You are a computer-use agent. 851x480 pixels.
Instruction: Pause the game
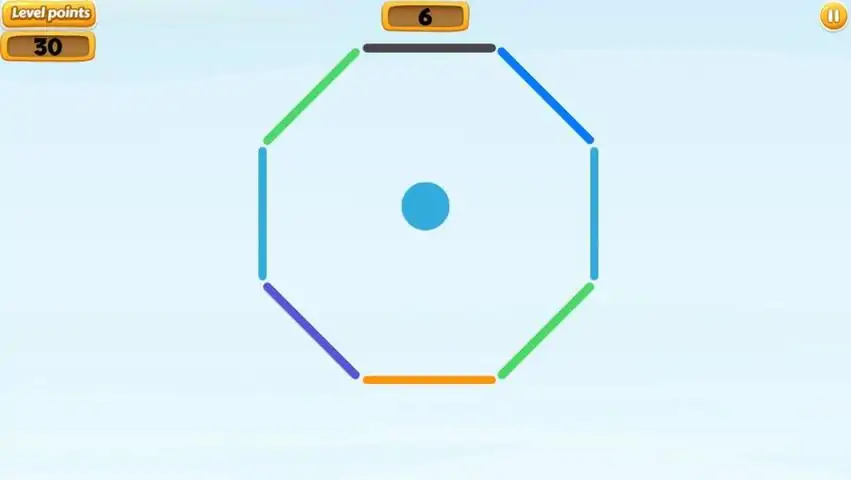point(833,16)
